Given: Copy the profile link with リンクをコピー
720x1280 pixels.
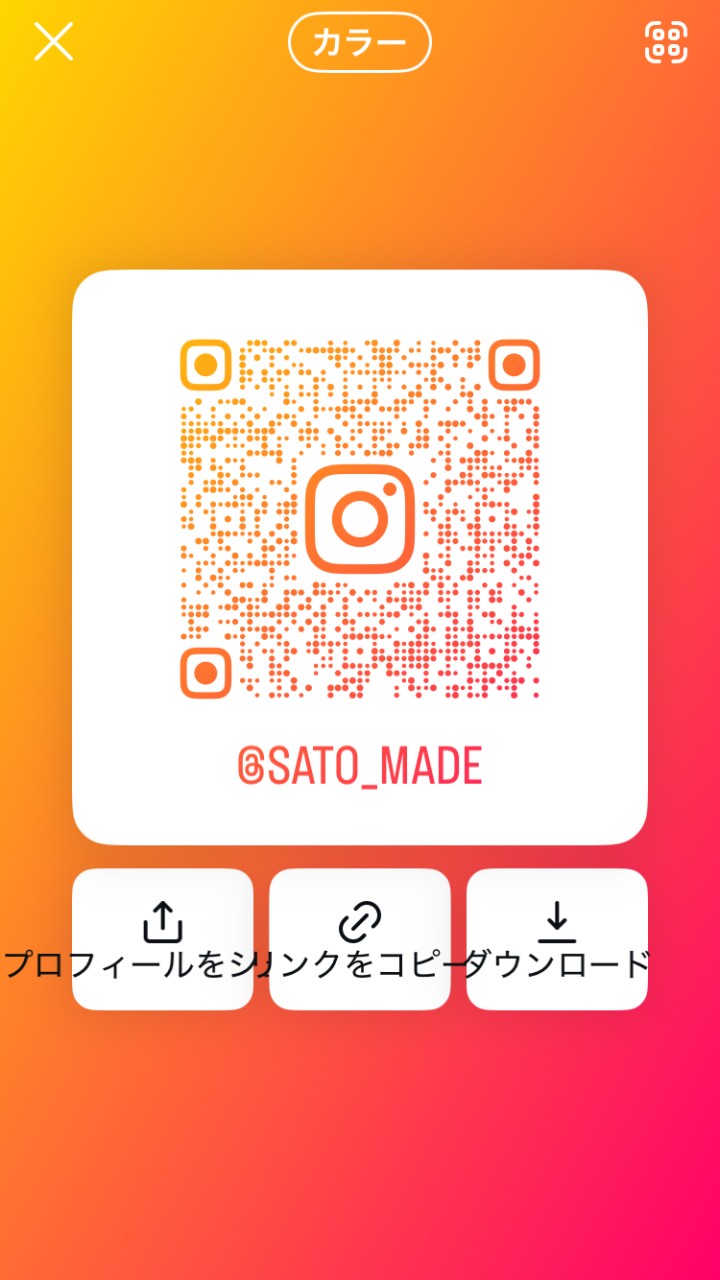Looking at the screenshot, I should pos(360,938).
